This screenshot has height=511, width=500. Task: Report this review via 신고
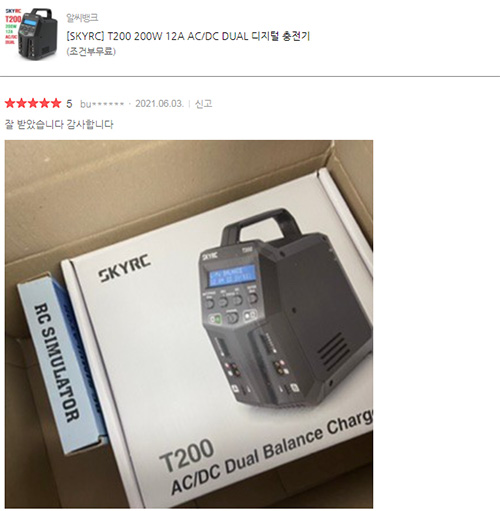[x=203, y=104]
